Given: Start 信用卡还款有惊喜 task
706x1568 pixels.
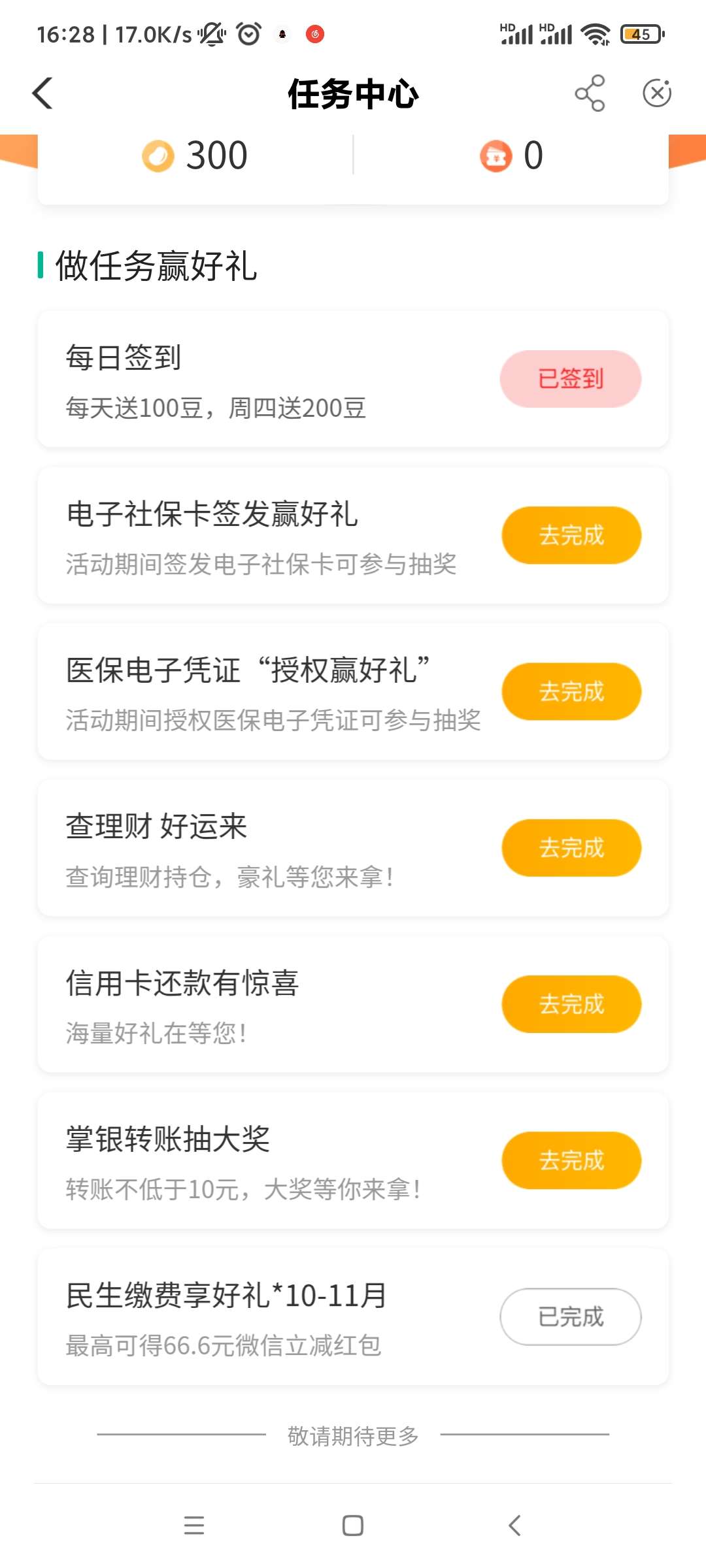Looking at the screenshot, I should (x=571, y=1004).
